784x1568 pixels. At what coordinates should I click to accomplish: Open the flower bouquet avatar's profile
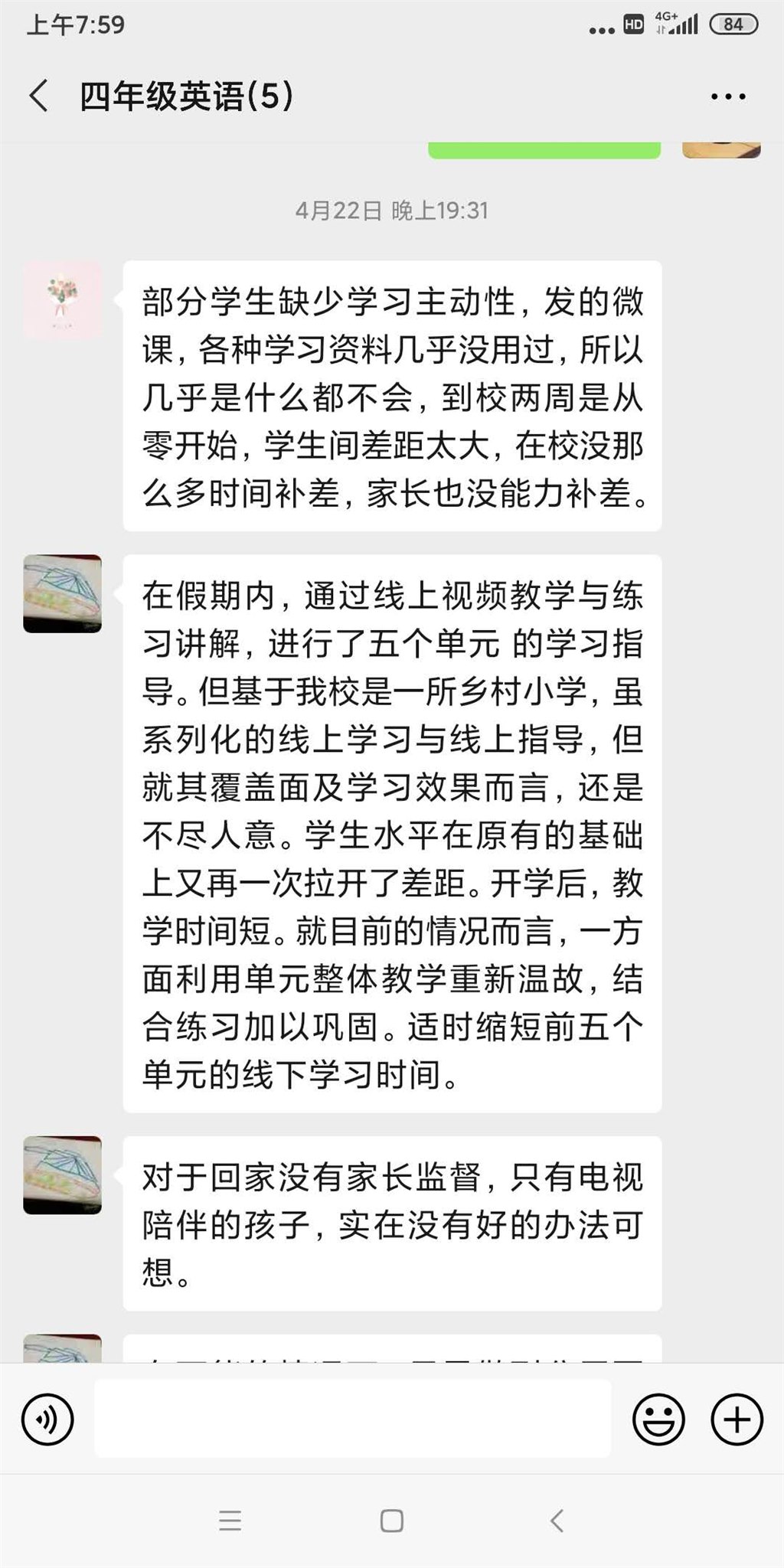(63, 299)
